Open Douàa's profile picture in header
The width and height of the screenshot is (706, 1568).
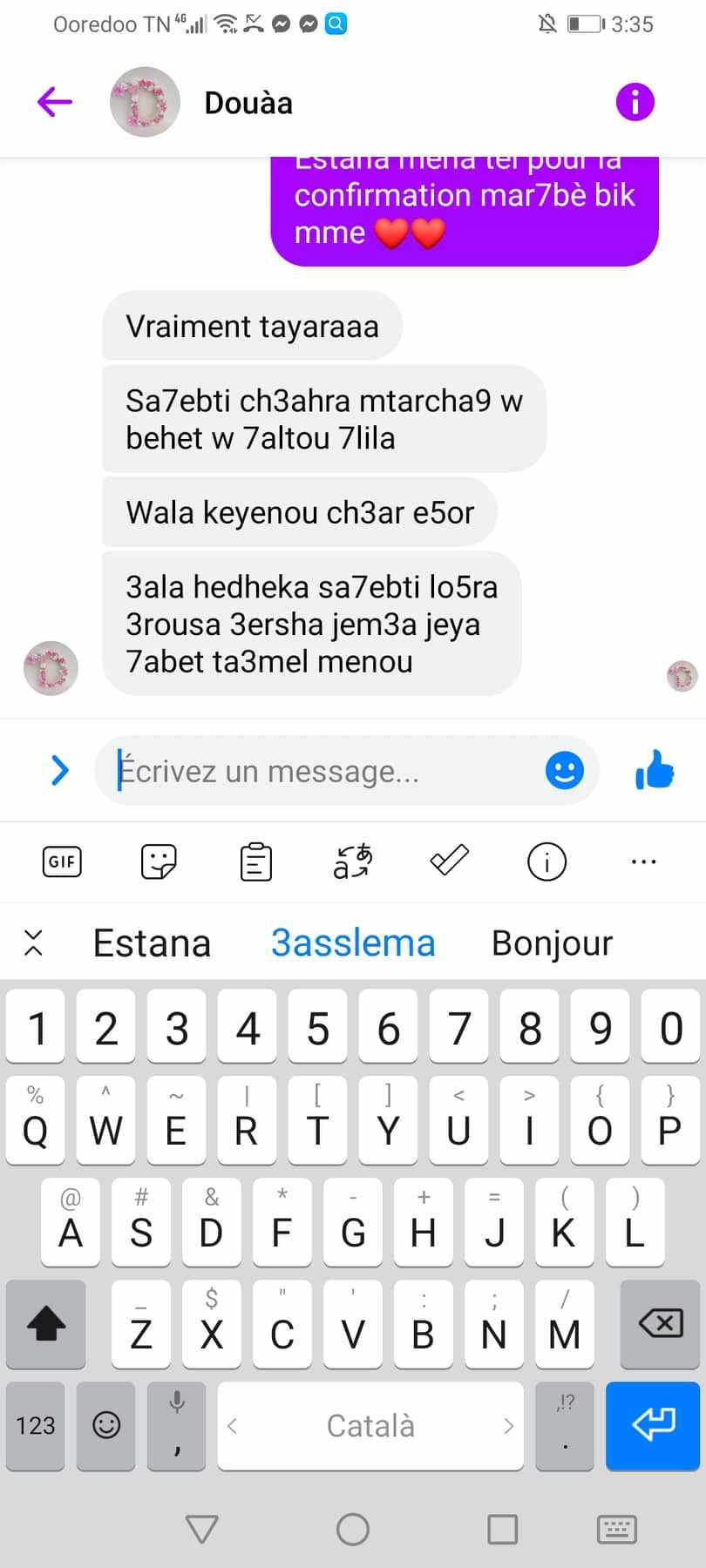[x=145, y=102]
